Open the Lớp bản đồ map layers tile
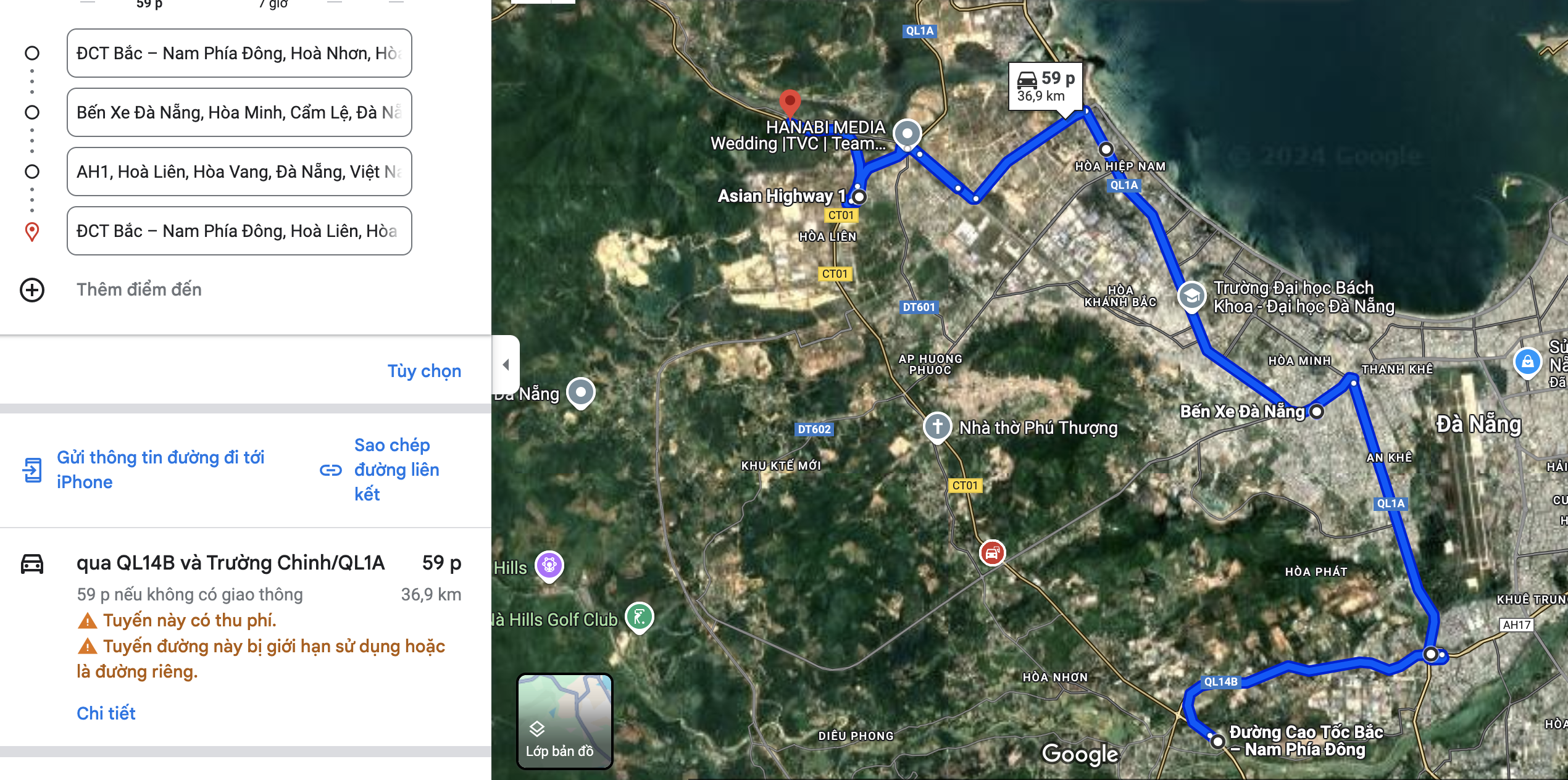Screen dimensions: 1568x780 (564, 721)
